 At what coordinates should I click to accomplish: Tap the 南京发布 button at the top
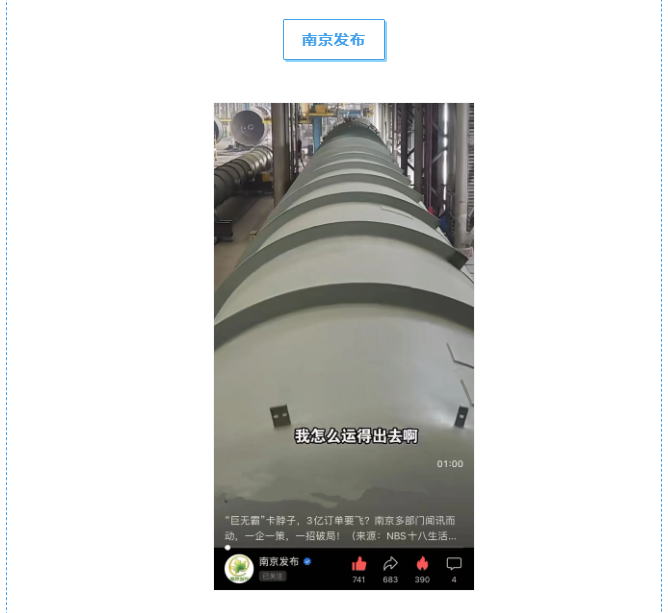coord(333,40)
